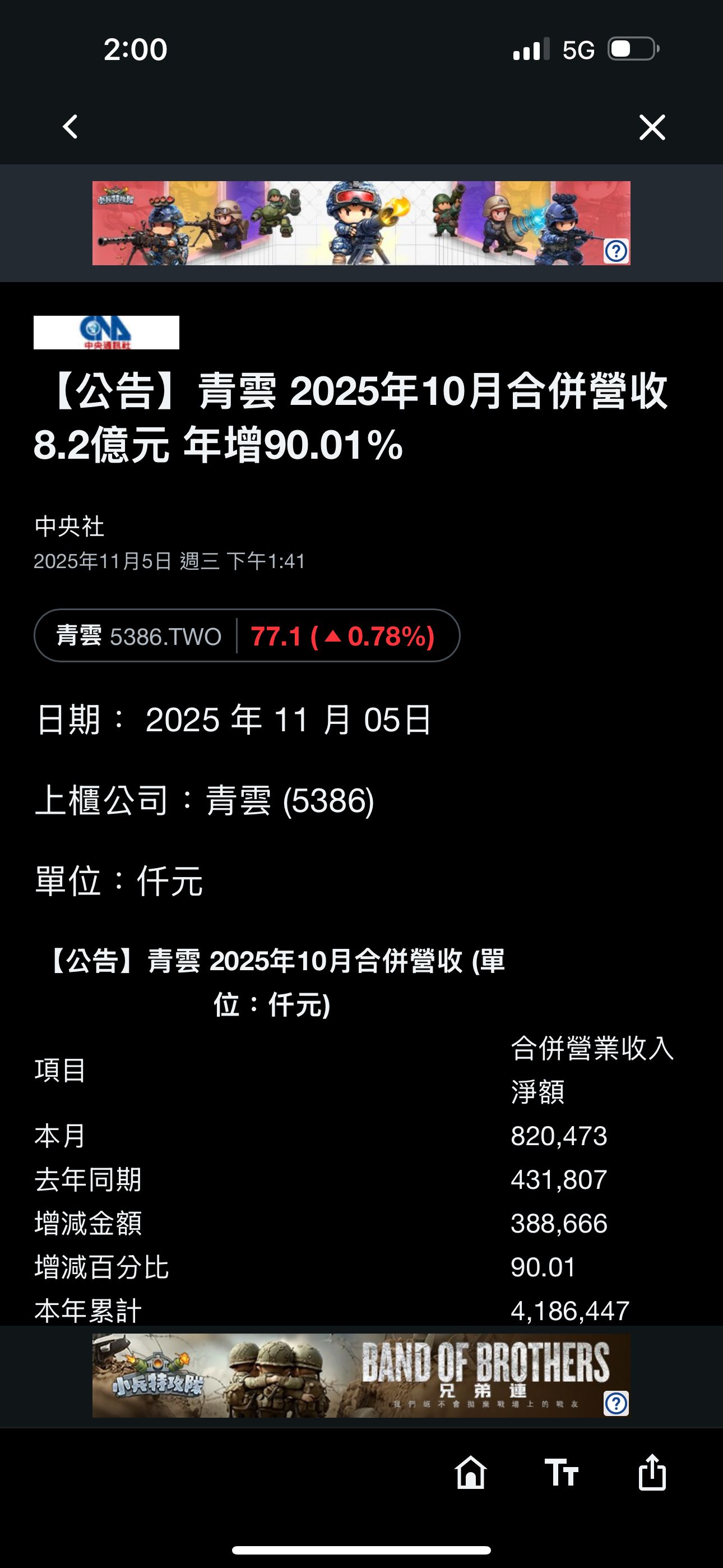Screen dimensions: 723x1568
Task: Open the 青雲 5386.TWO stock chip
Action: pos(247,635)
